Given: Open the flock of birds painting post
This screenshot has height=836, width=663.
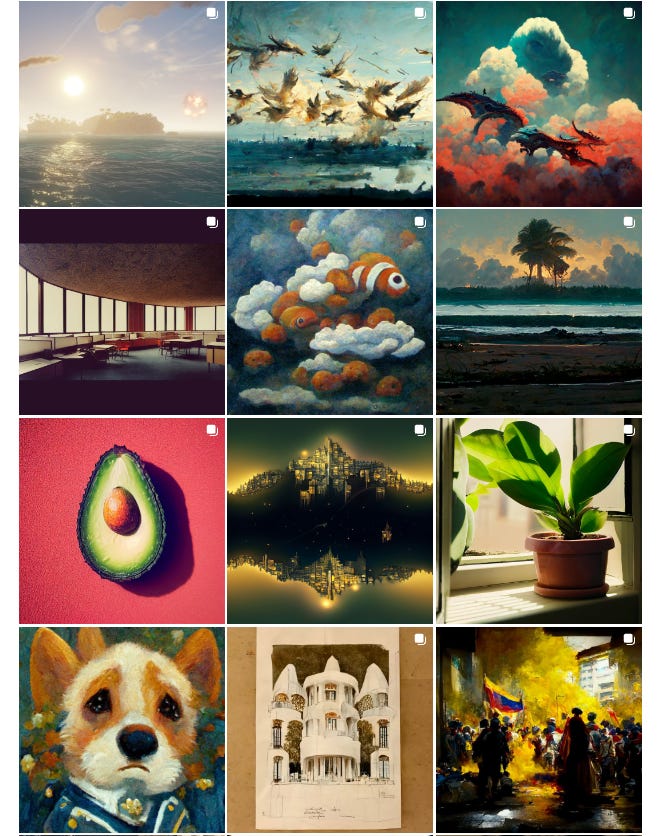Looking at the screenshot, I should 329,104.
